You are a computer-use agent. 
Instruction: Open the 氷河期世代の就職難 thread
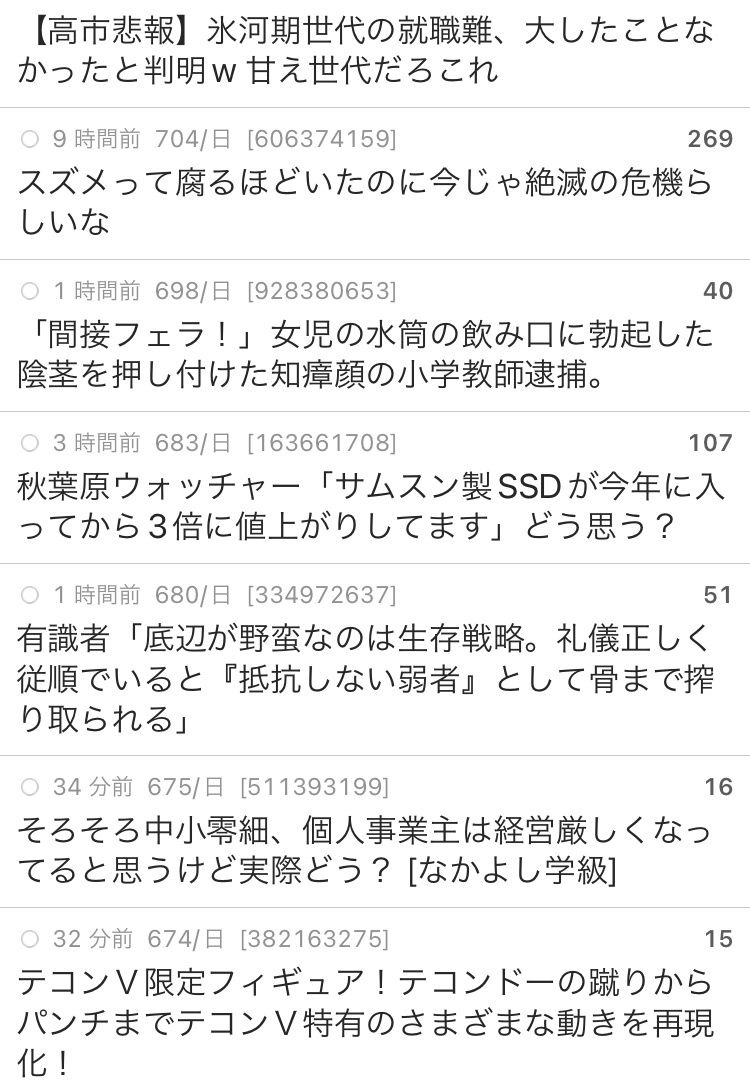375,53
